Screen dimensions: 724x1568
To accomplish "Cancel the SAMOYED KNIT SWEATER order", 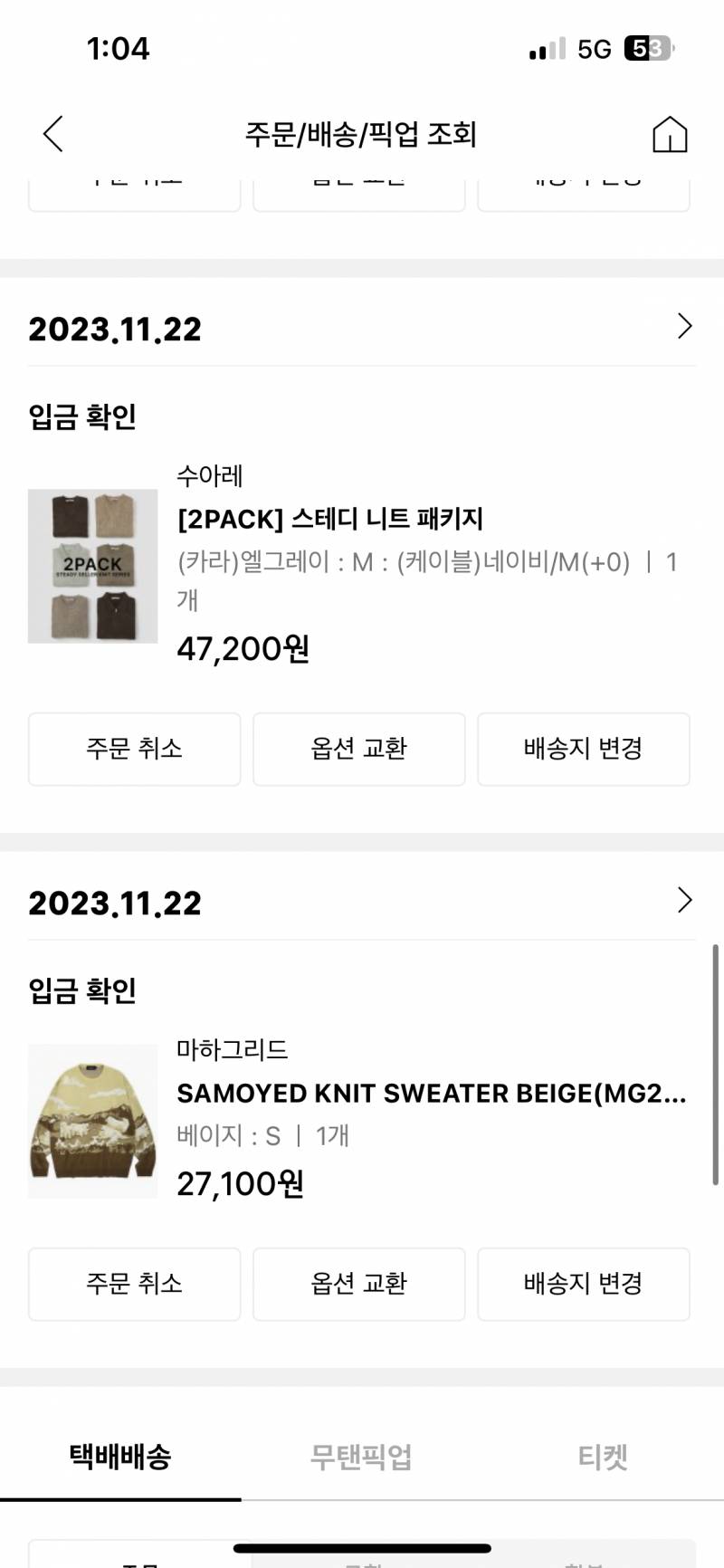I will 134,1284.
